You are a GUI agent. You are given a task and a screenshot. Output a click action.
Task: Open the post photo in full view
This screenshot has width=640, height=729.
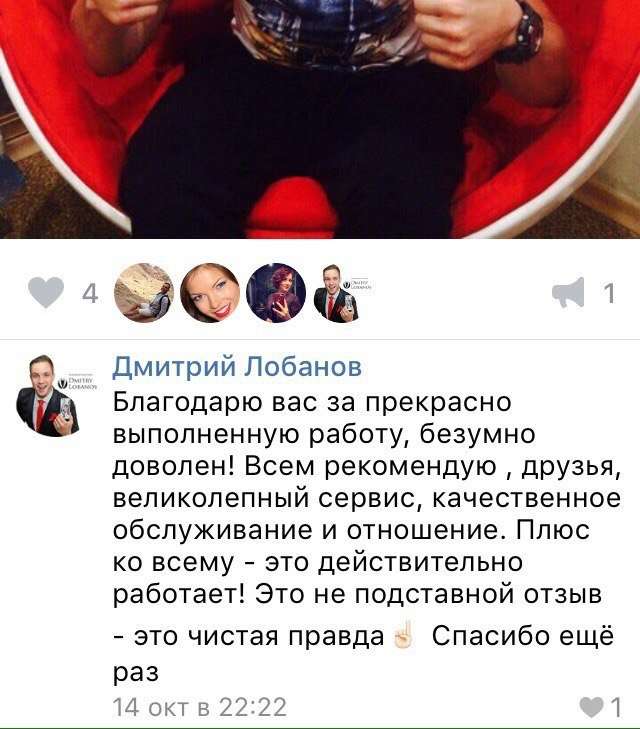pos(320,118)
